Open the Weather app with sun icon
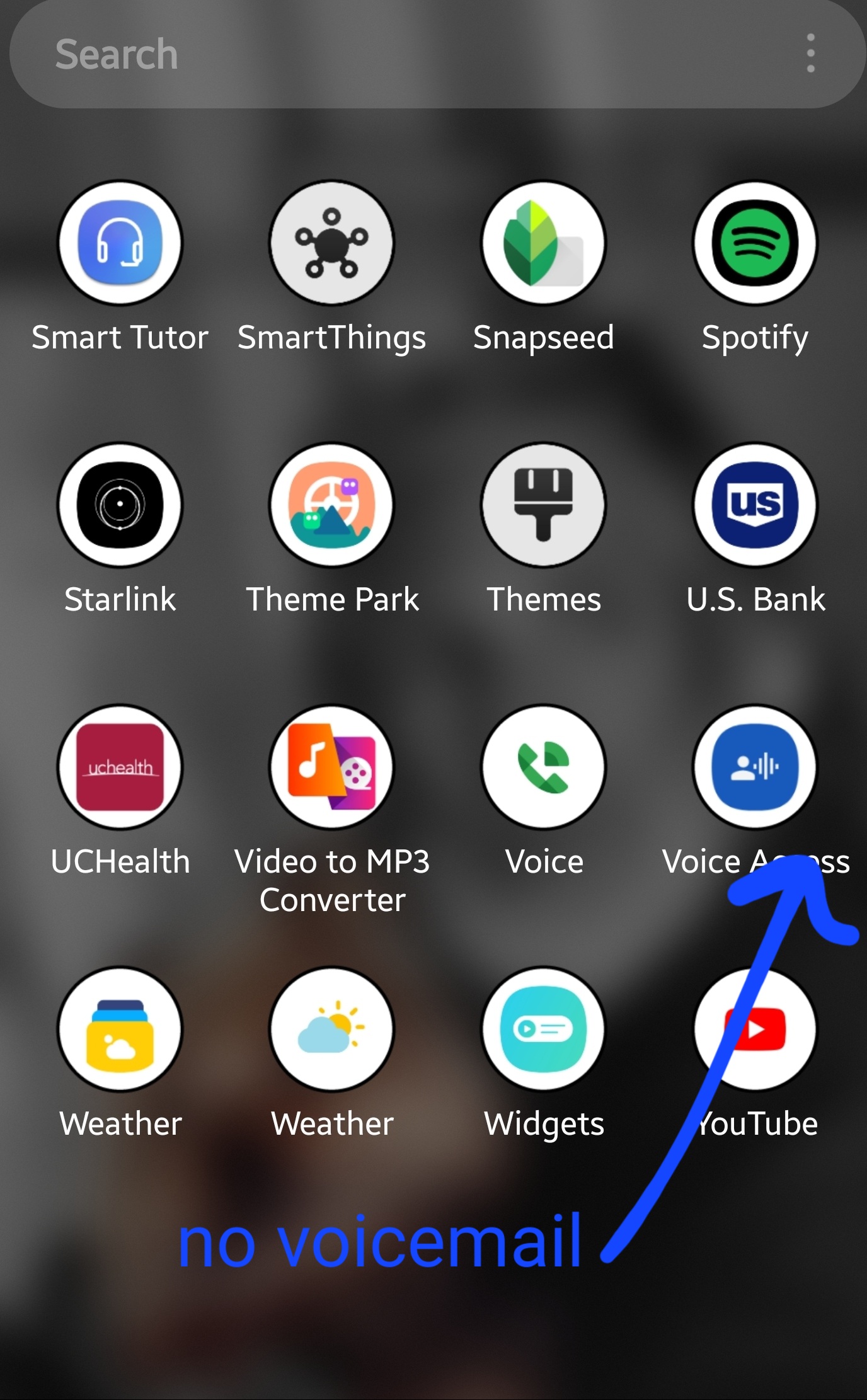Image resolution: width=867 pixels, height=1400 pixels. (332, 1029)
